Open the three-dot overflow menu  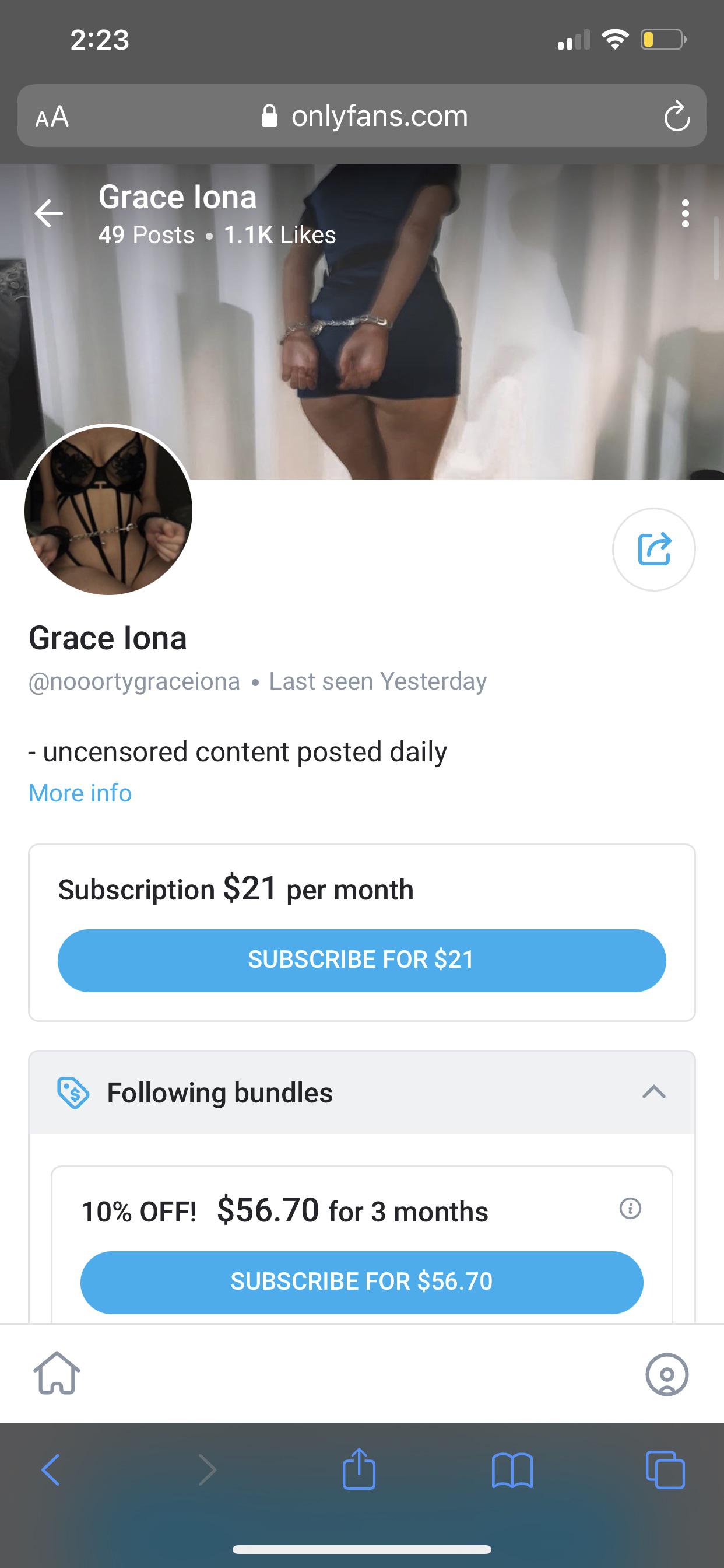click(x=685, y=213)
